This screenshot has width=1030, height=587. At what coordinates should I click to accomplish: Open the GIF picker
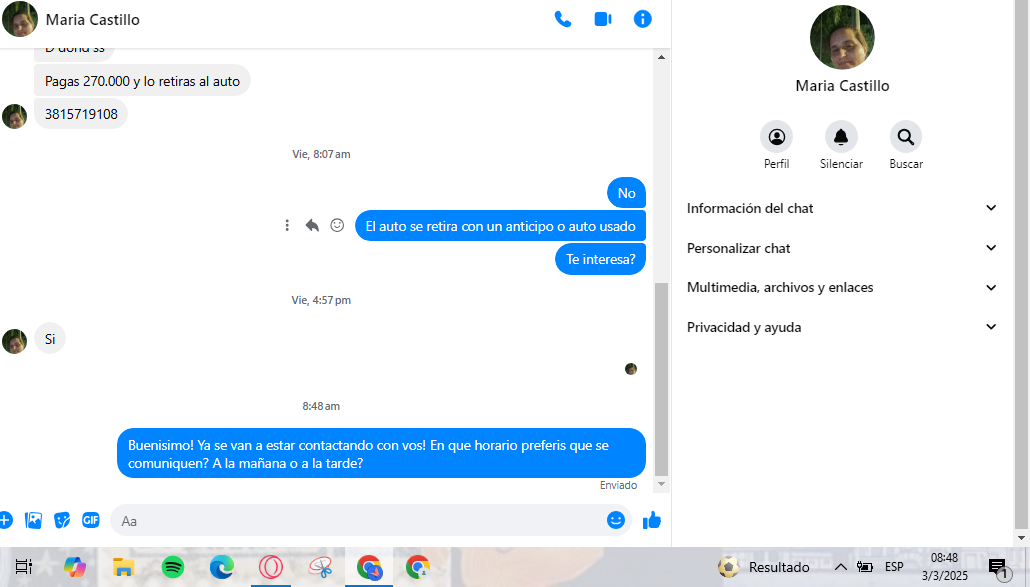pos(91,520)
